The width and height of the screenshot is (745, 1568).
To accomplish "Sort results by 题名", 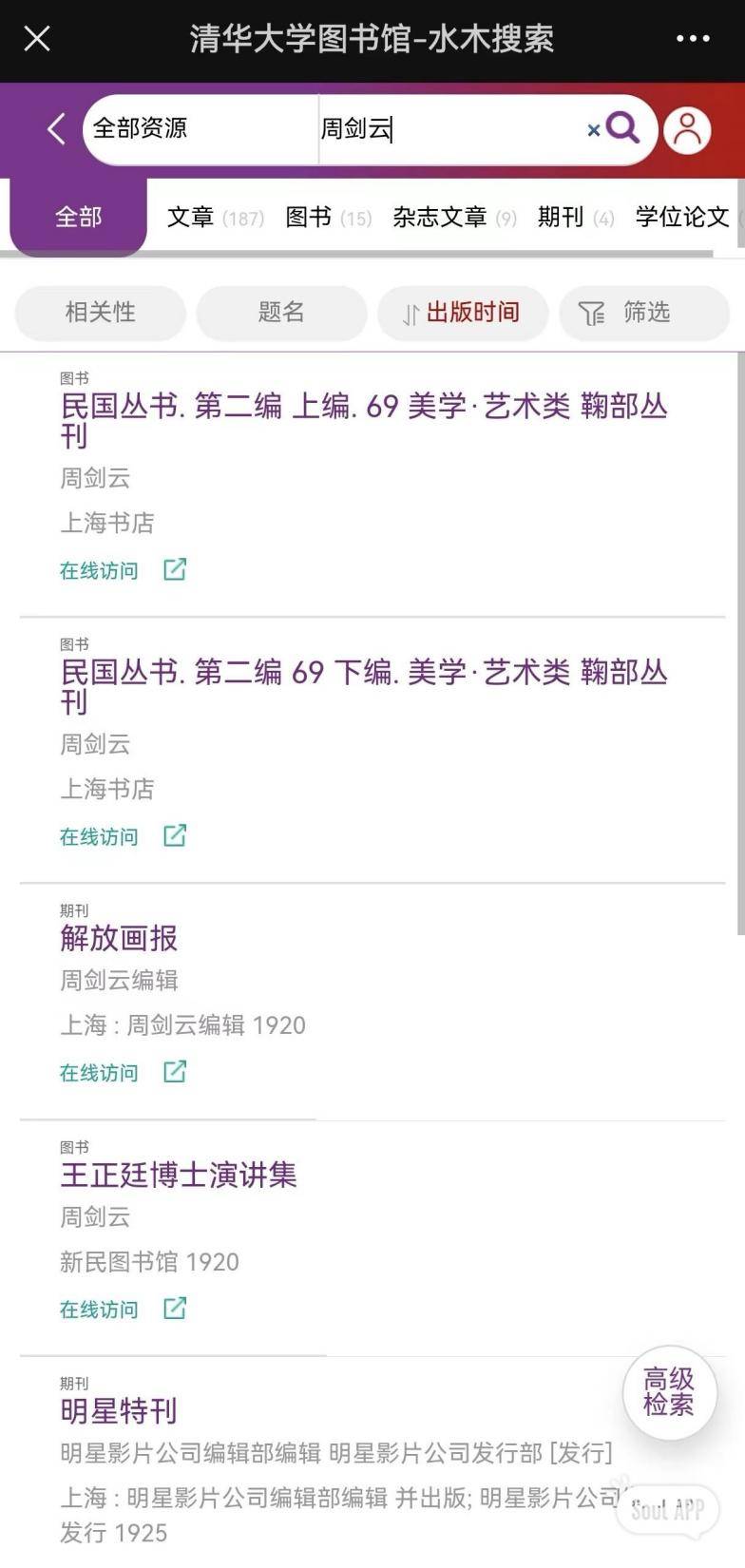I will tap(281, 313).
